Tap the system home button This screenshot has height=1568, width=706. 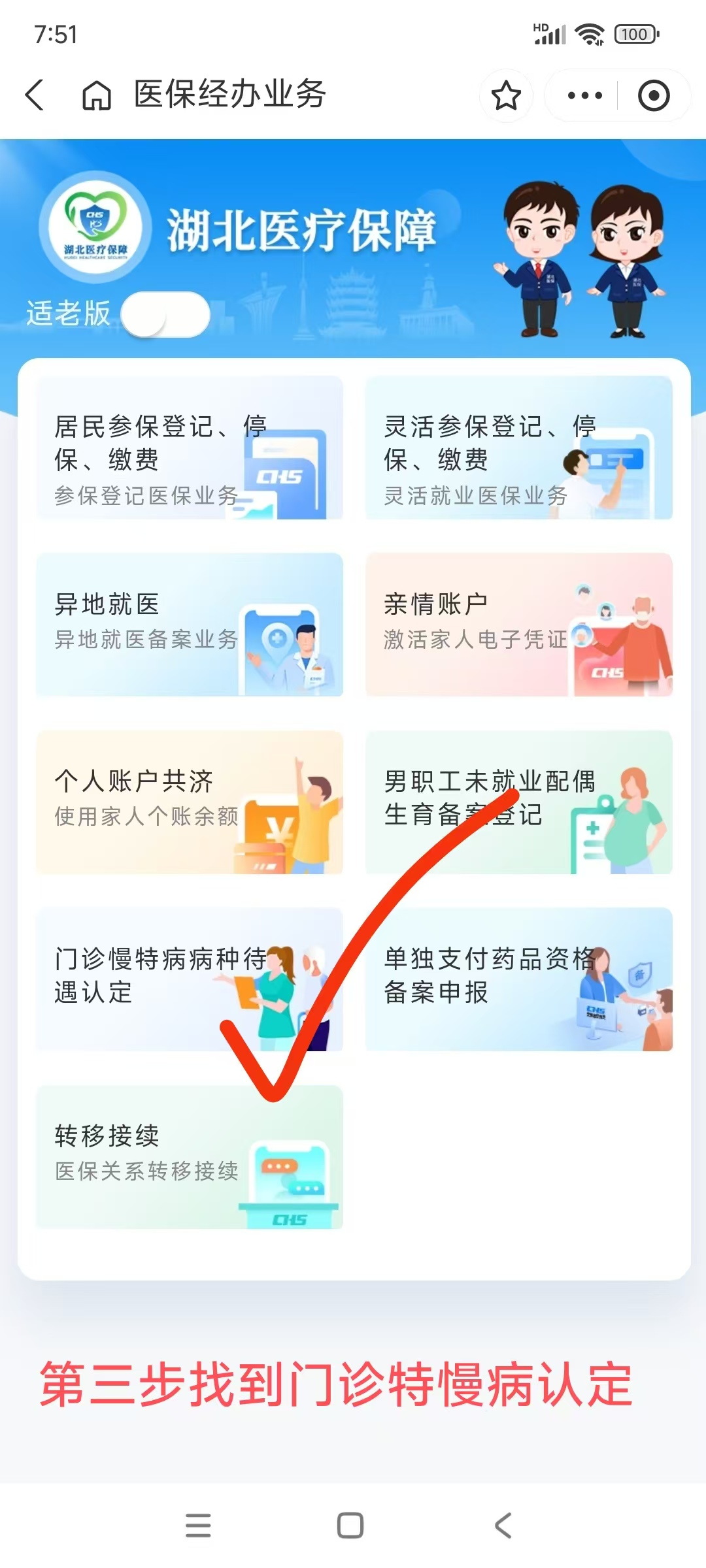coord(350,1526)
